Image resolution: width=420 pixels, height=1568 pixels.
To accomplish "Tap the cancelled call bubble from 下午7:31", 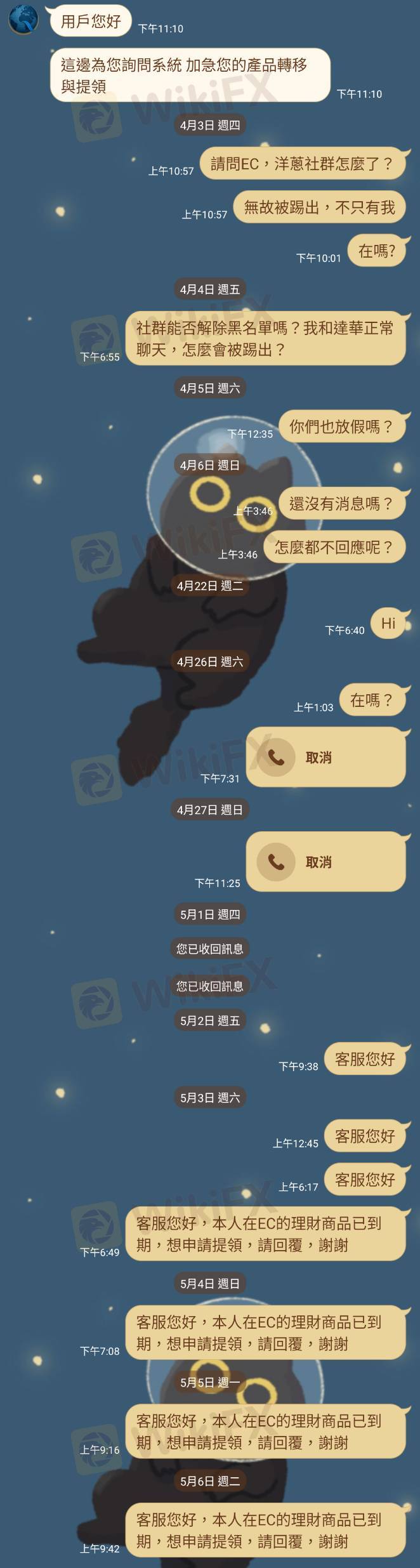I will (x=325, y=757).
